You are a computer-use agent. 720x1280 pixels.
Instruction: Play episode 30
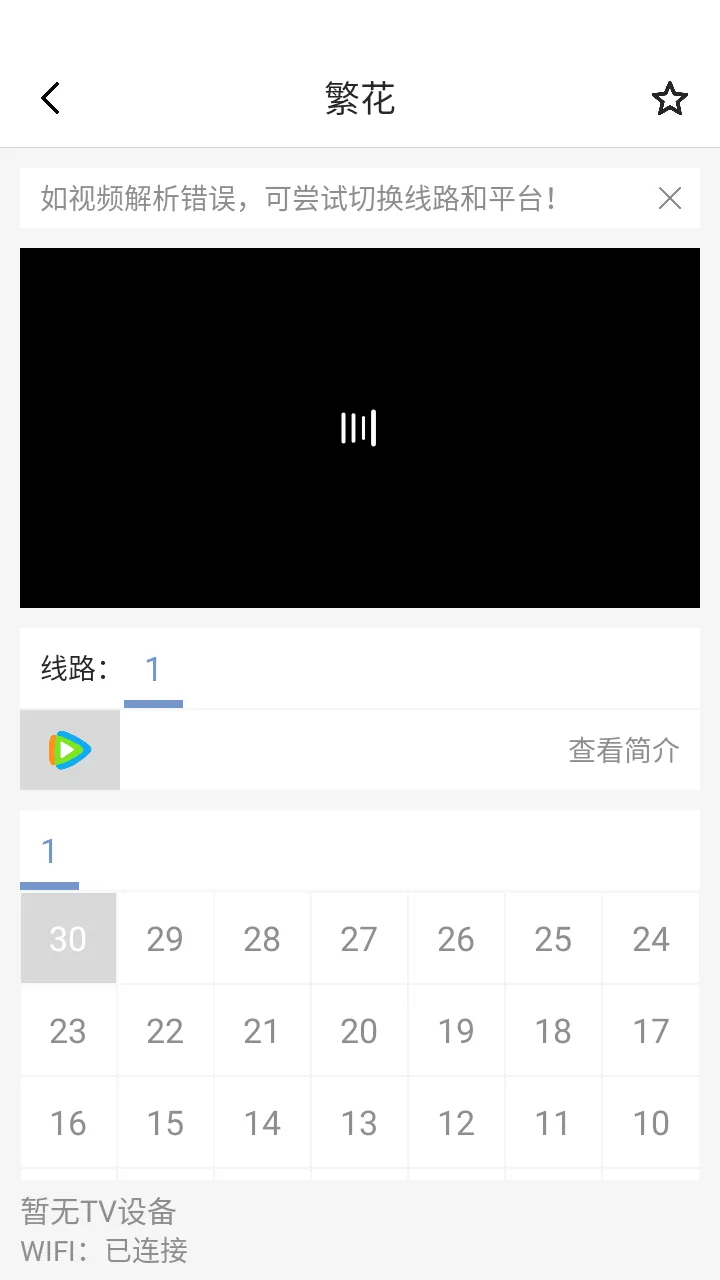[67, 938]
